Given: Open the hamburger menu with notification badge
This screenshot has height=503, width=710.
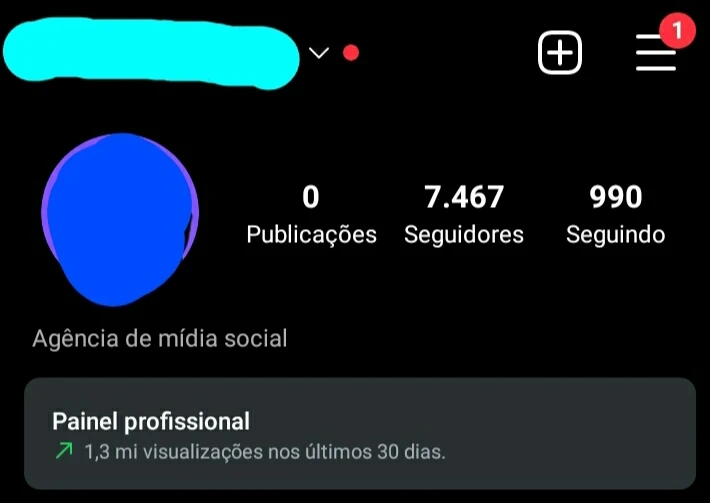Looking at the screenshot, I should click(656, 52).
